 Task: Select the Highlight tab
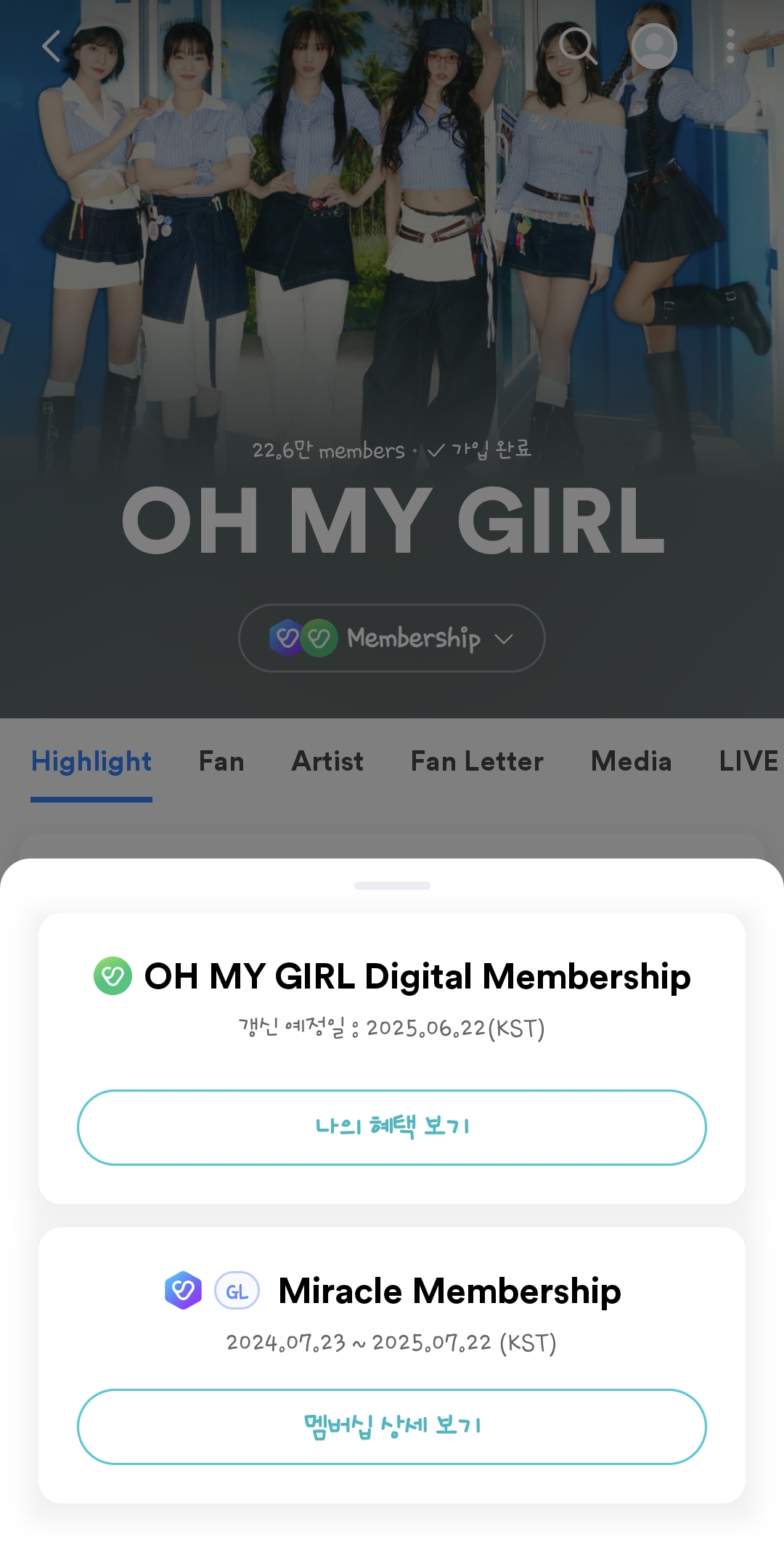point(91,761)
